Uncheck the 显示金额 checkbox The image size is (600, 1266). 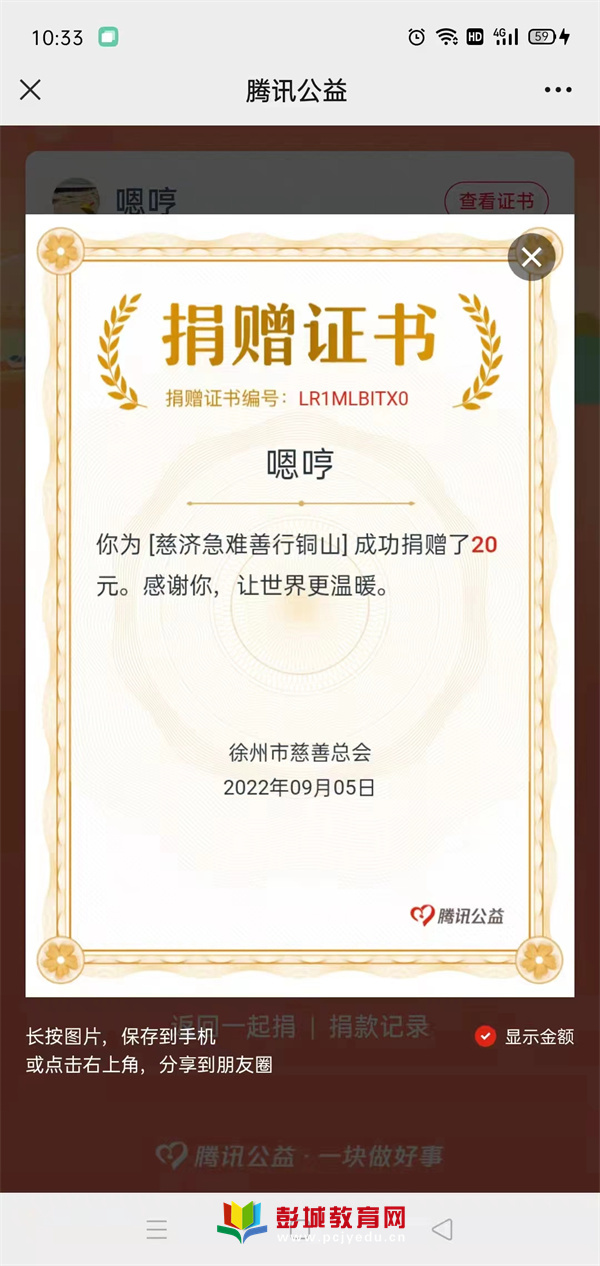[x=485, y=1037]
